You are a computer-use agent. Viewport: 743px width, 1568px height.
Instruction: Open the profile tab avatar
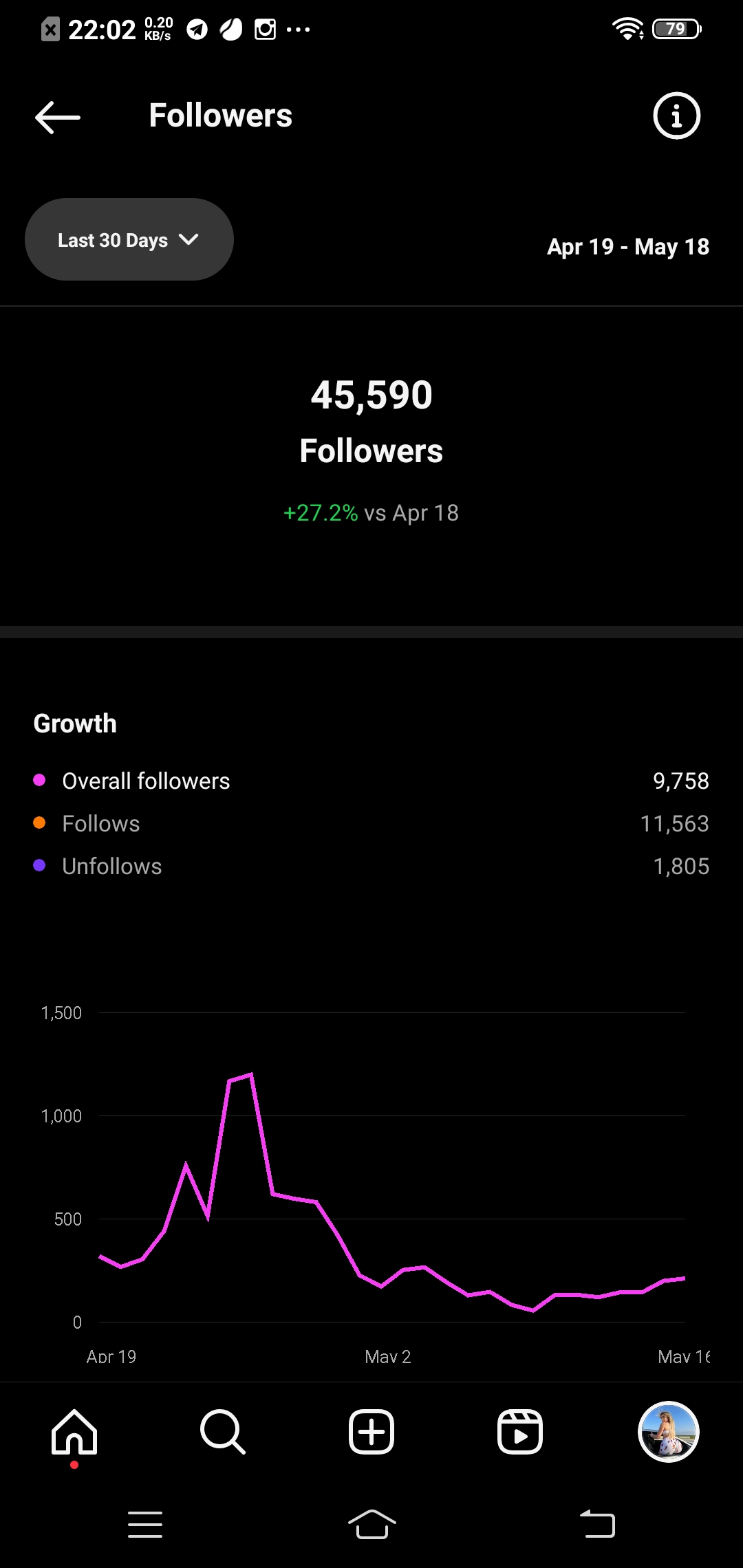tap(669, 1432)
